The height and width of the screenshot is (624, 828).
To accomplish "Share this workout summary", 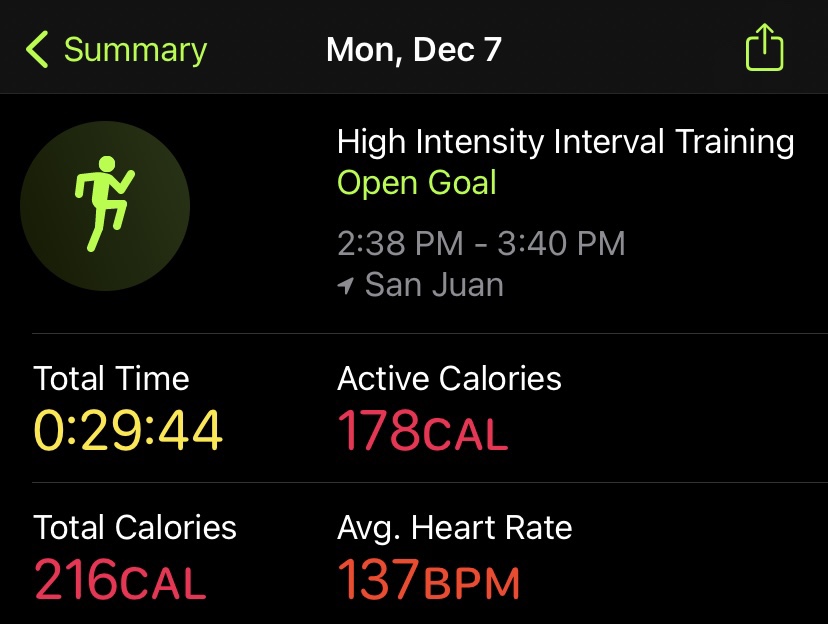I will pos(764,49).
